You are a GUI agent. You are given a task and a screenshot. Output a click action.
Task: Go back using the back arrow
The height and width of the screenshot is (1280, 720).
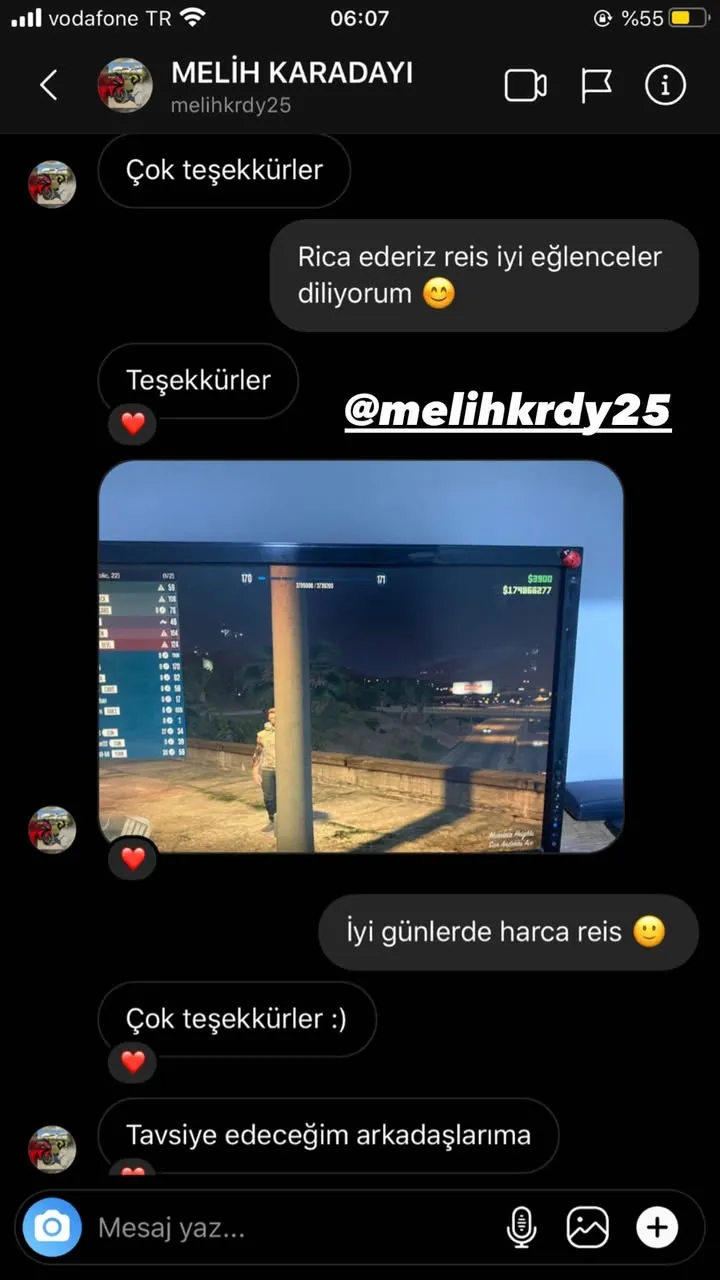(x=49, y=85)
